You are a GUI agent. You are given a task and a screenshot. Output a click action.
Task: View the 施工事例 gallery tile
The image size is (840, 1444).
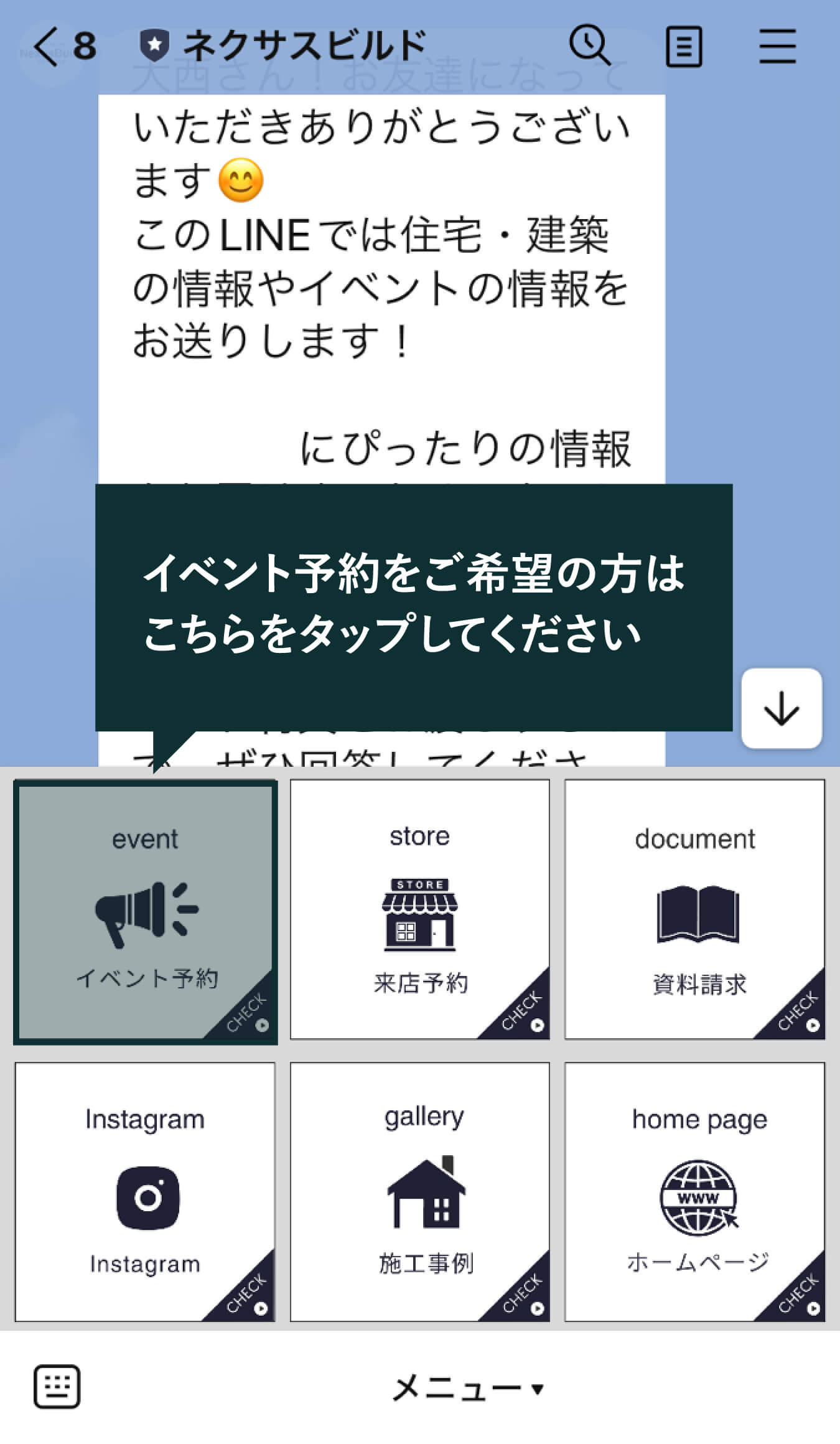[420, 1191]
